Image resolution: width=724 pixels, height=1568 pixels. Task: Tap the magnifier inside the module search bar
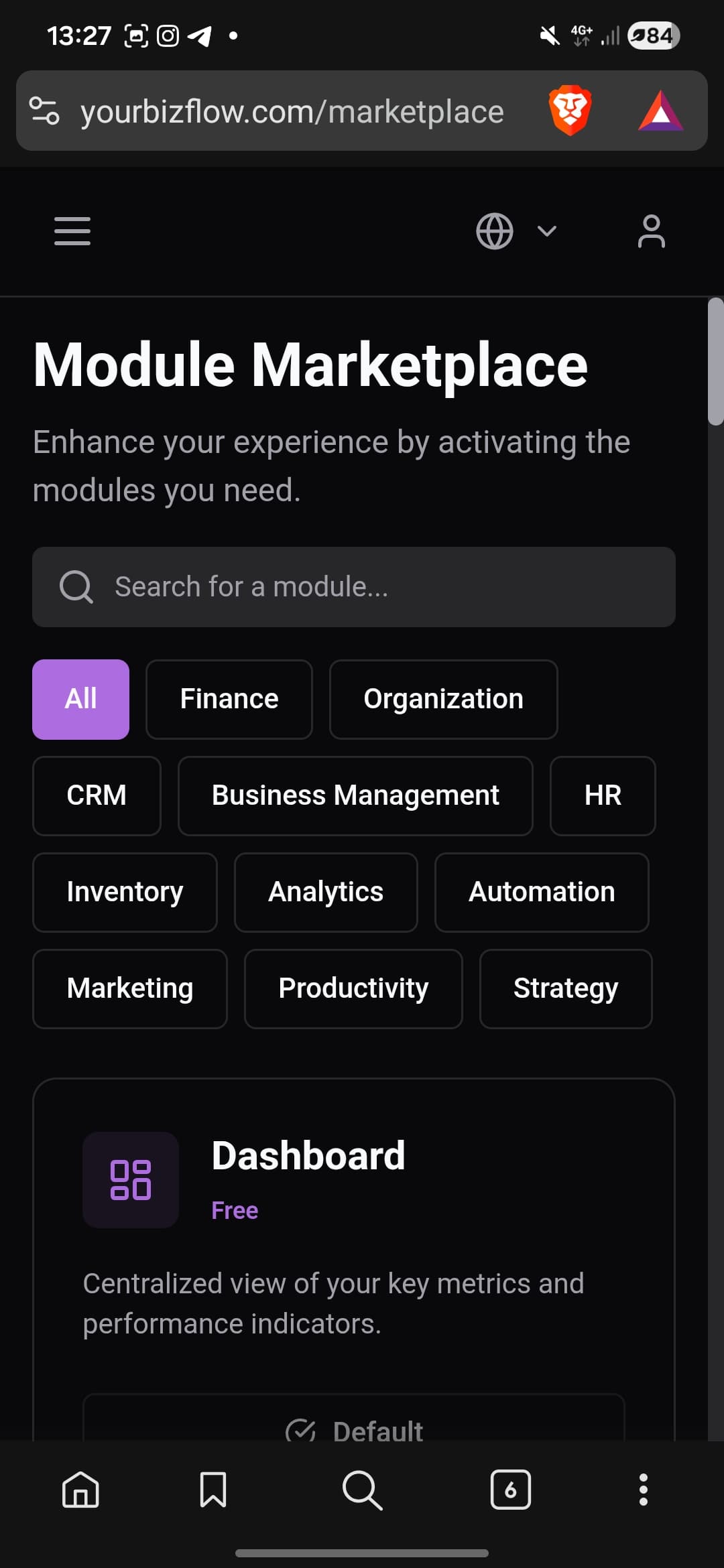[76, 586]
